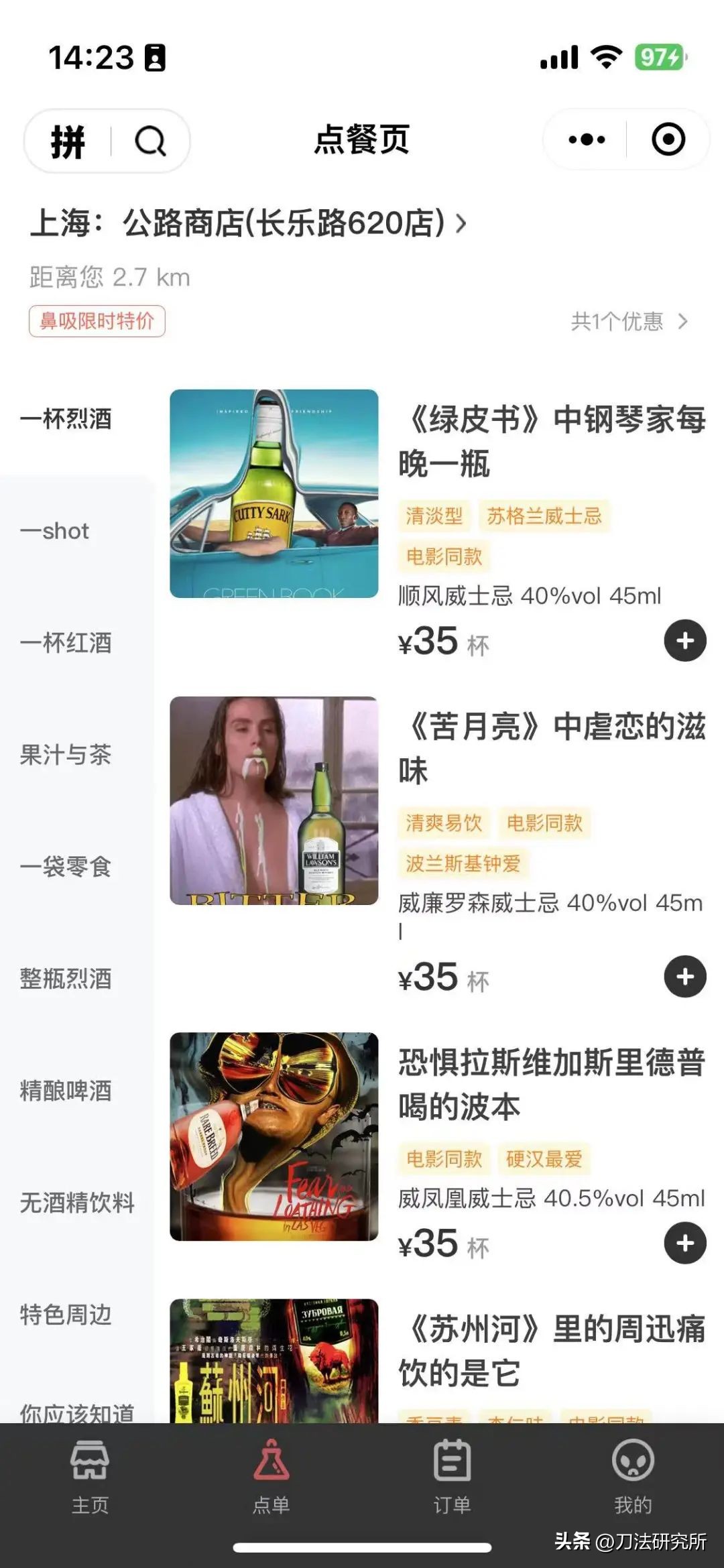The image size is (724, 1568).
Task: Open the more options "..." menu icon
Action: [x=587, y=139]
